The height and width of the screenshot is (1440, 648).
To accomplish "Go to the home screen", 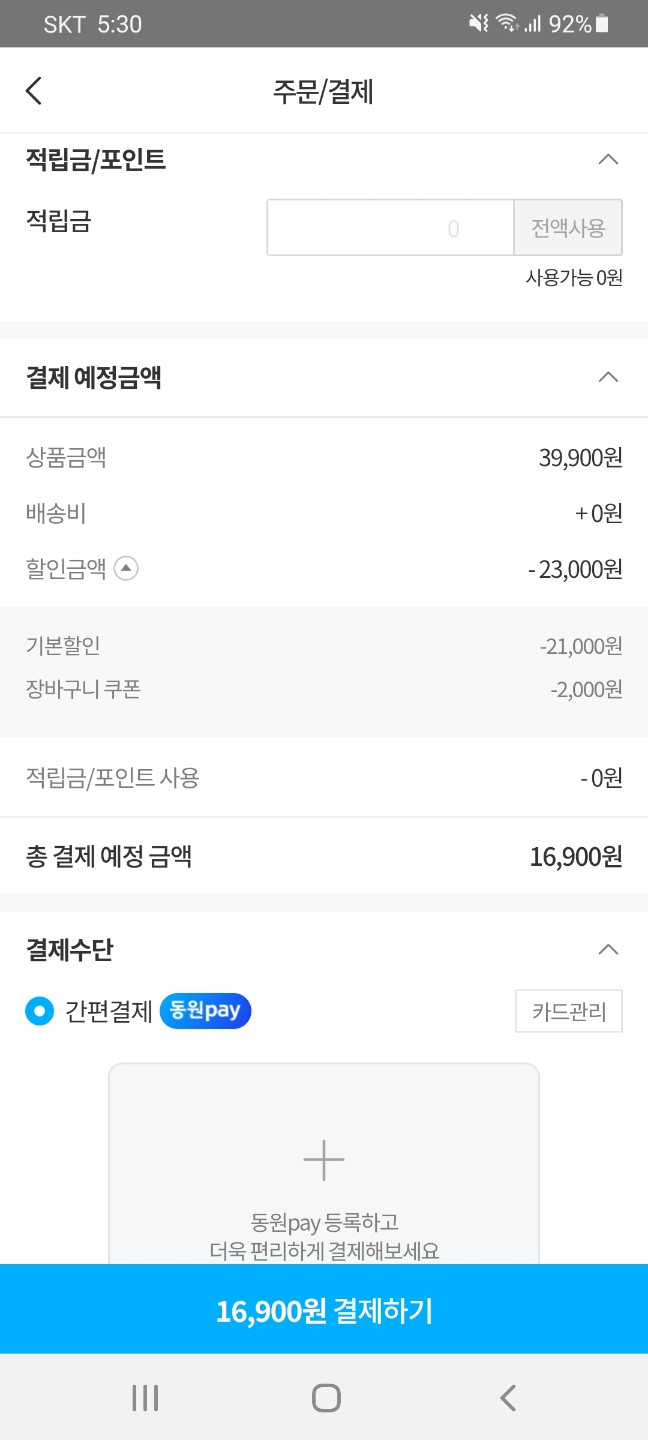I will click(326, 1398).
